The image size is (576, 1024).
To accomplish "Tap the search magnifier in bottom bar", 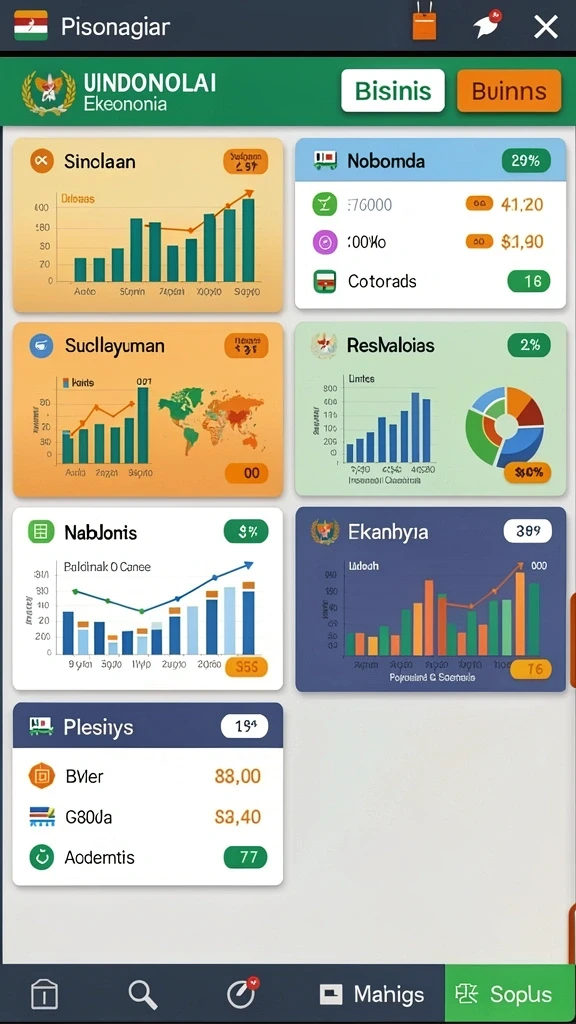I will click(x=142, y=995).
